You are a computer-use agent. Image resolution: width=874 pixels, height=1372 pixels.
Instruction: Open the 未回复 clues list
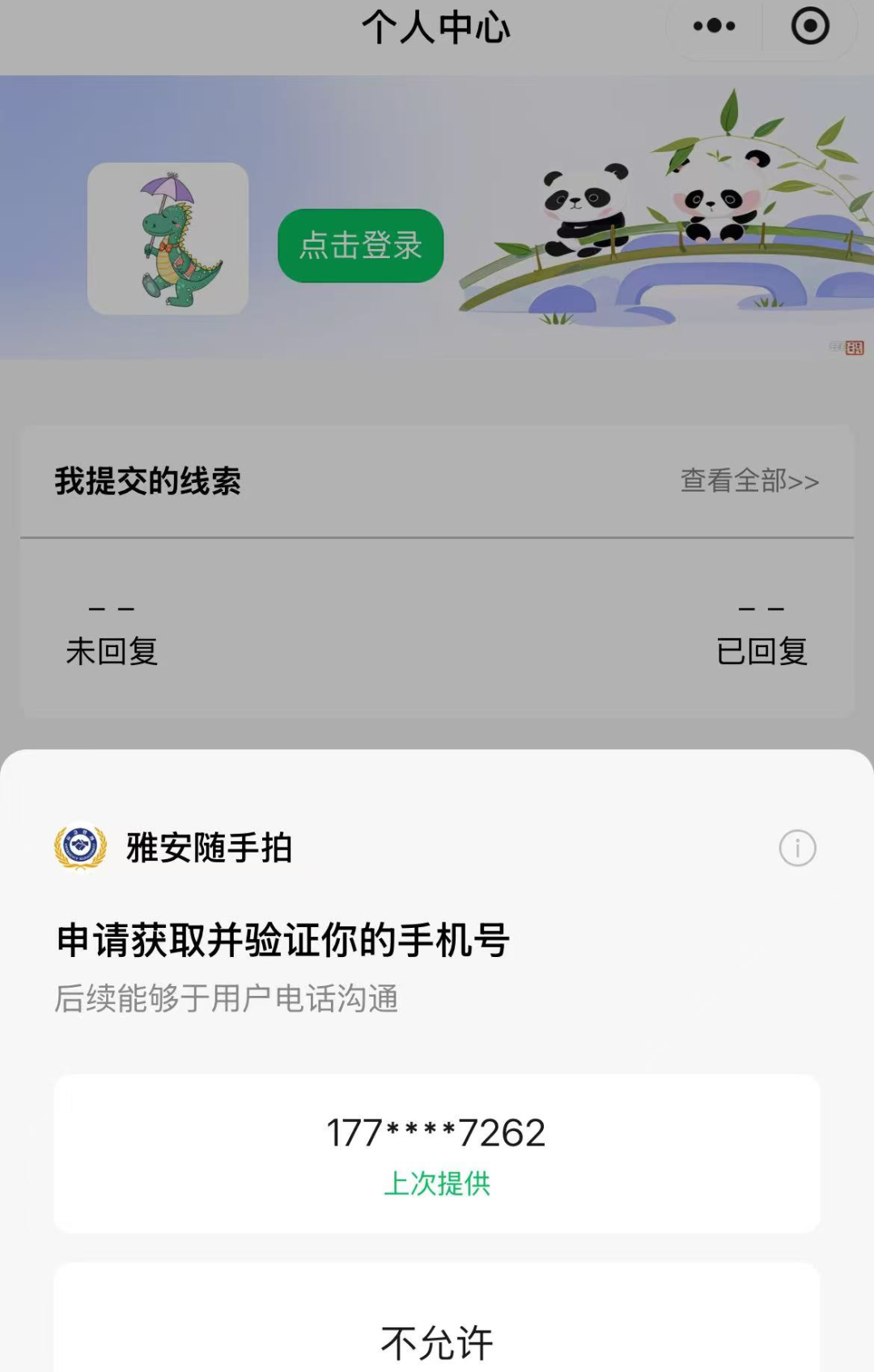tap(112, 635)
